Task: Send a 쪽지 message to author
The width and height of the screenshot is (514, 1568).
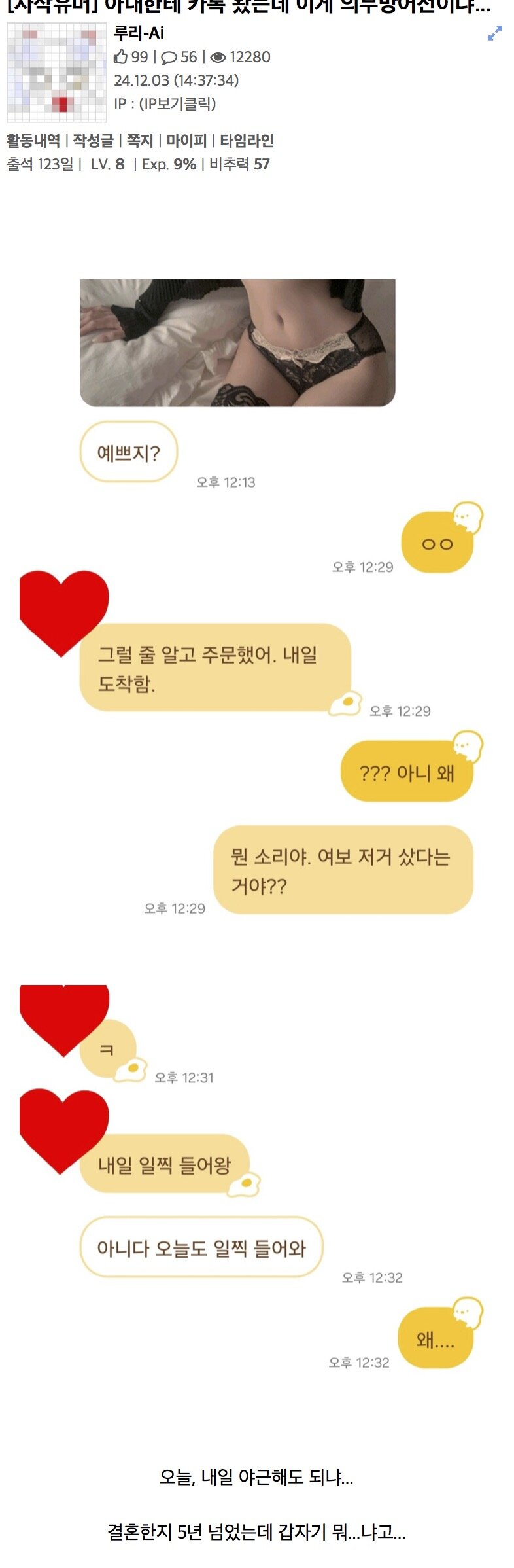Action: click(x=139, y=140)
